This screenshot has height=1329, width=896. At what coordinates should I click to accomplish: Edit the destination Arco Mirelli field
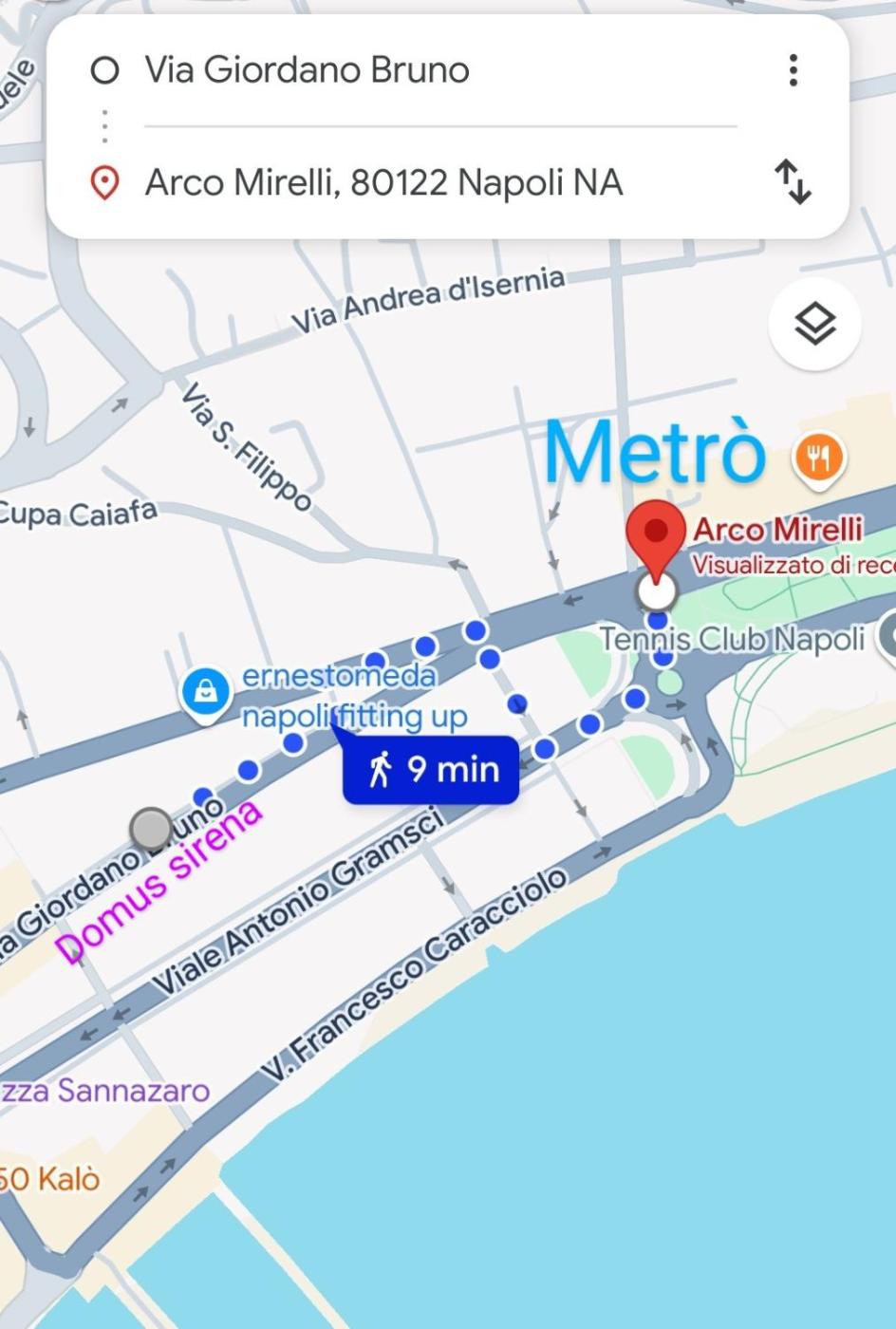tap(383, 182)
